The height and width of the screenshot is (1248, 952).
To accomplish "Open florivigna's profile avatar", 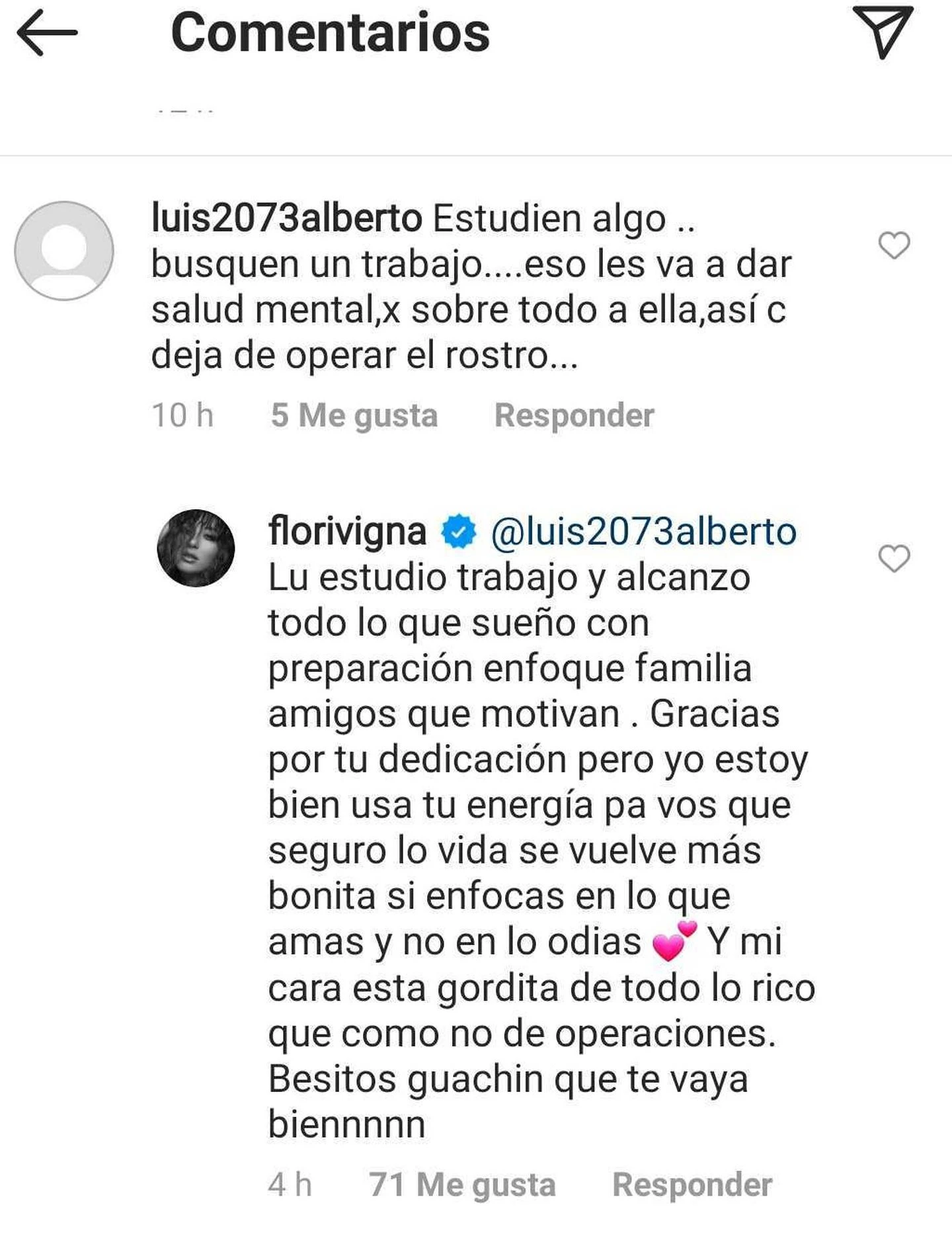I will (x=196, y=548).
